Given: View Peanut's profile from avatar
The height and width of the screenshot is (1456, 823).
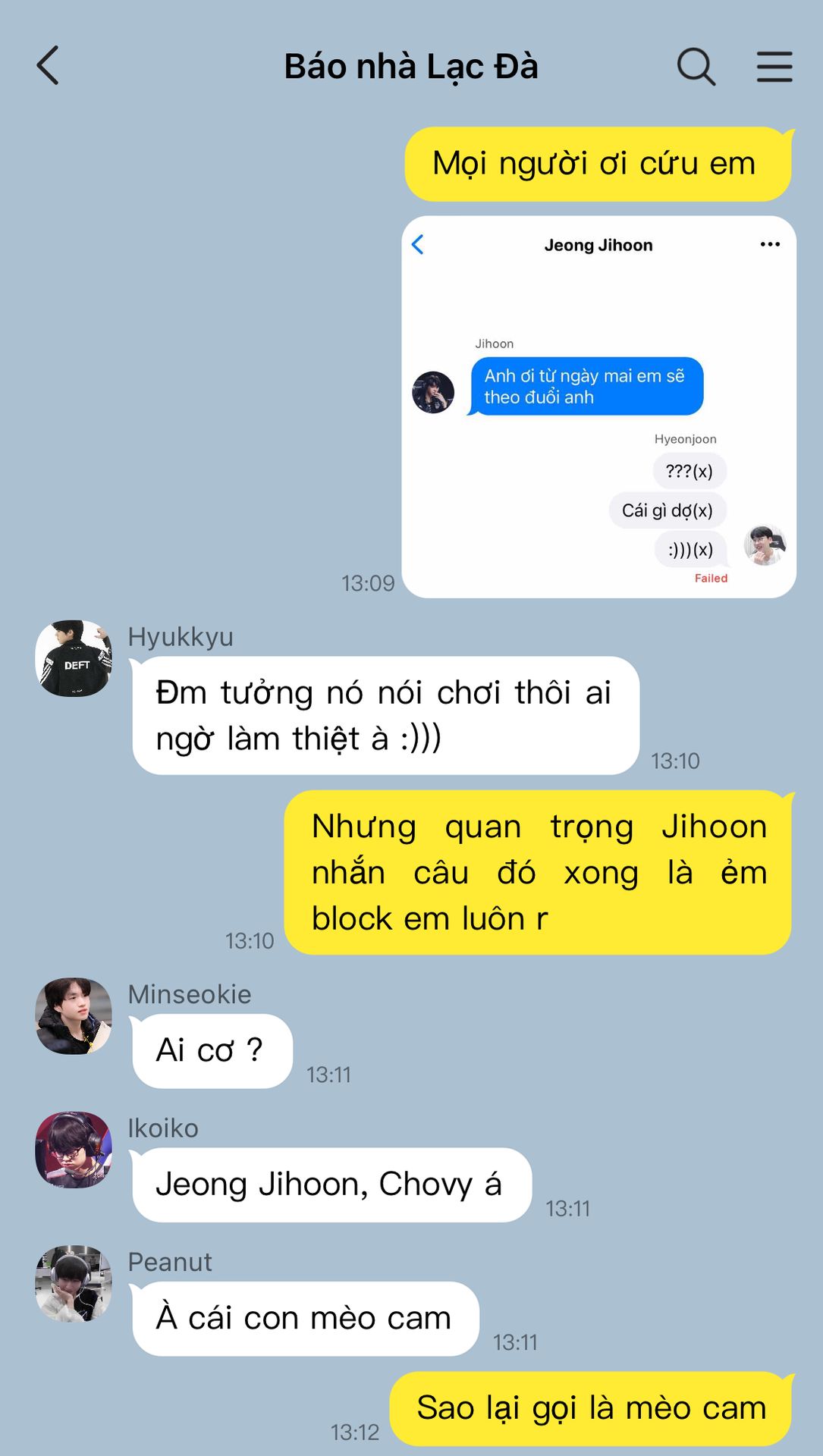Looking at the screenshot, I should [x=74, y=1283].
